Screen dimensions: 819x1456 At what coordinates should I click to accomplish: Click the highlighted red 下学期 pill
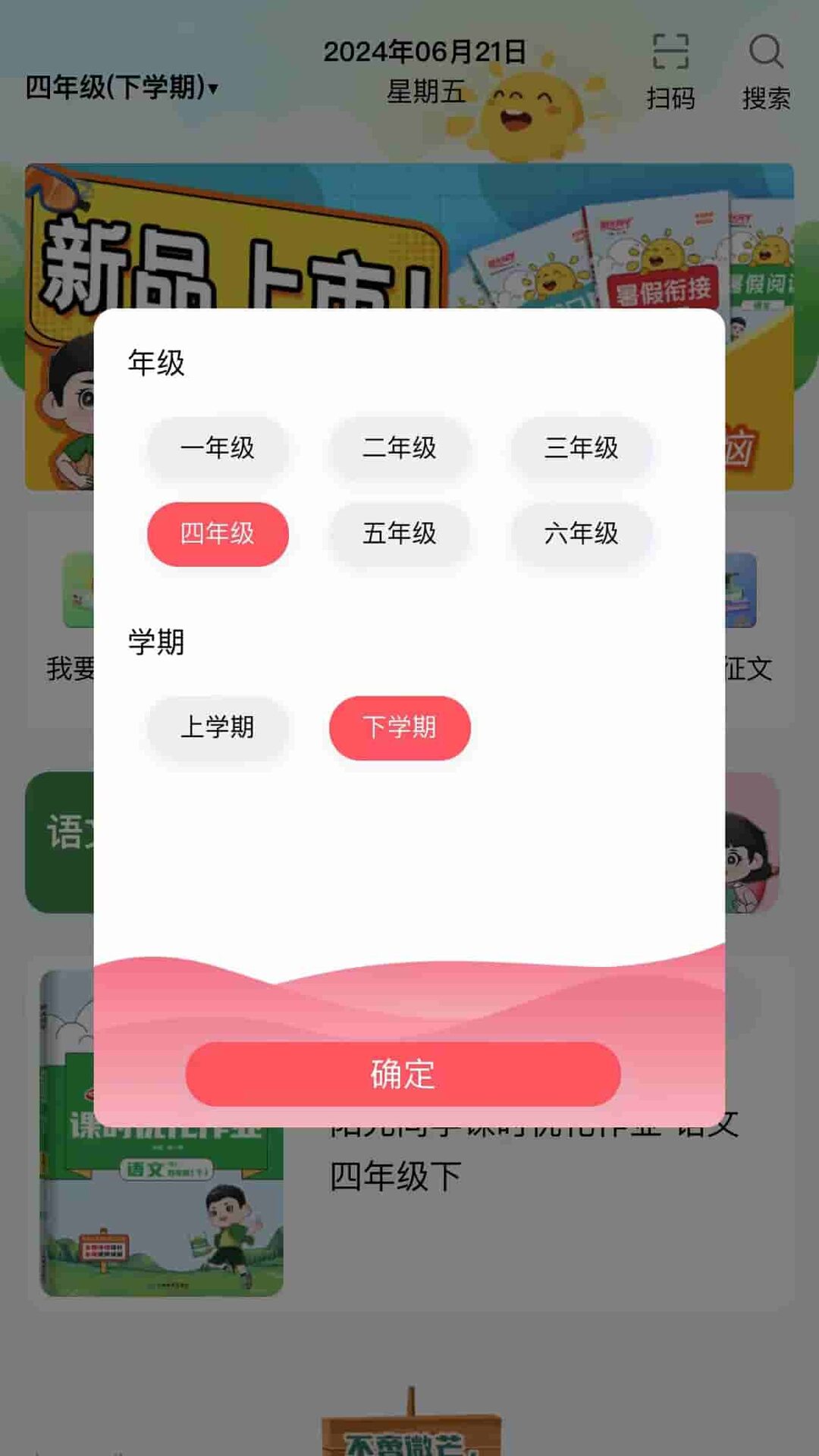coord(400,727)
